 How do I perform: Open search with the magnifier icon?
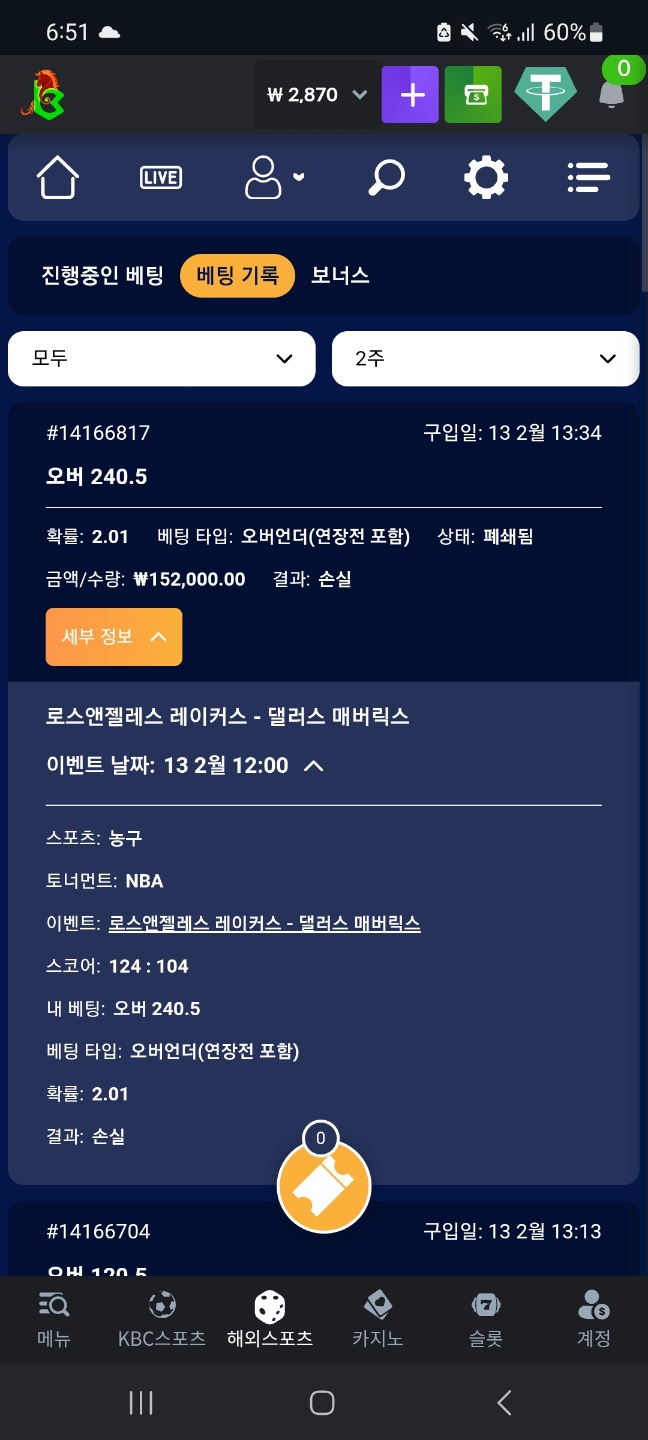click(x=386, y=178)
